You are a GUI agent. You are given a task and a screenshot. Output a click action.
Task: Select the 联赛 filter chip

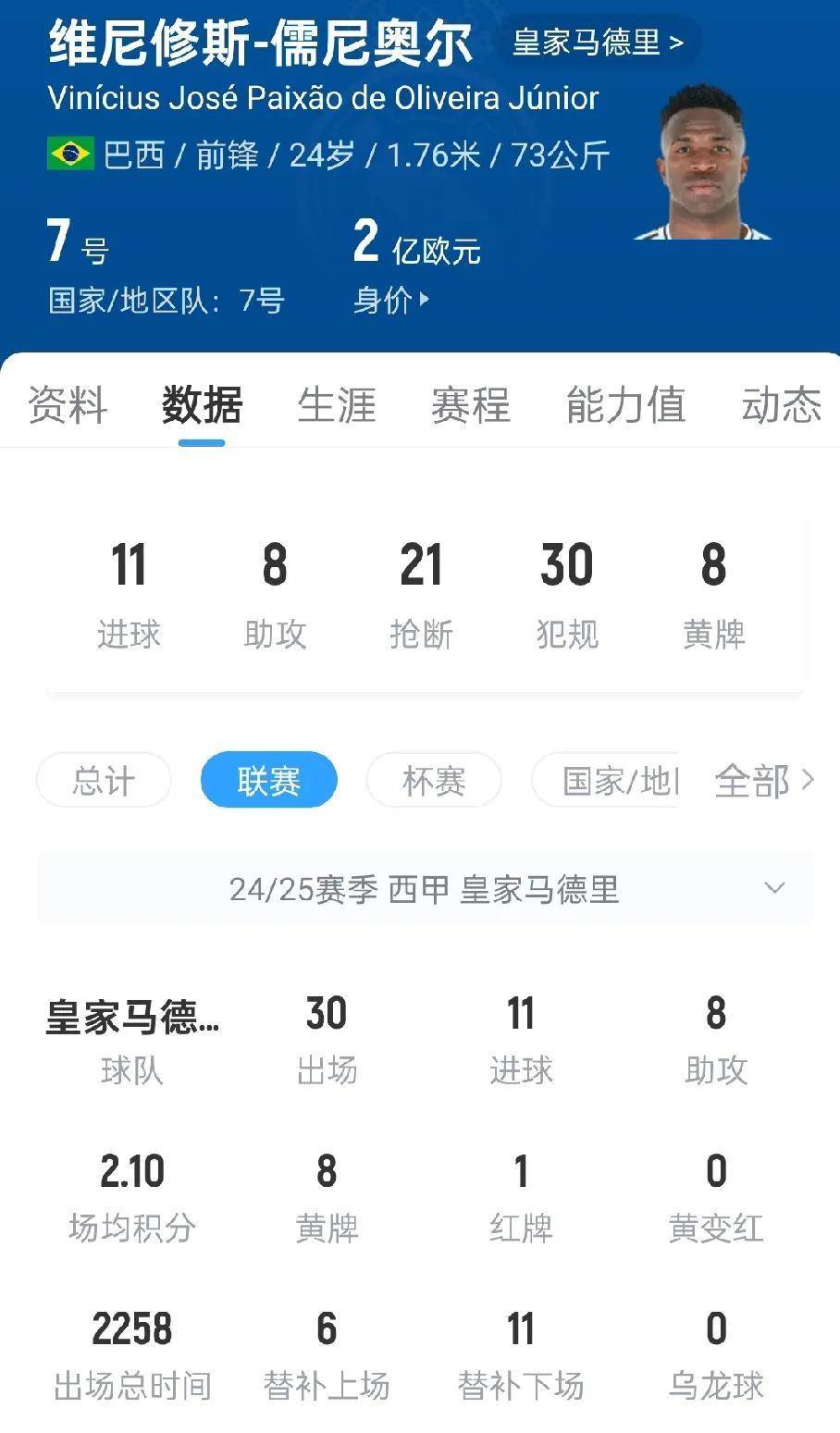(268, 781)
